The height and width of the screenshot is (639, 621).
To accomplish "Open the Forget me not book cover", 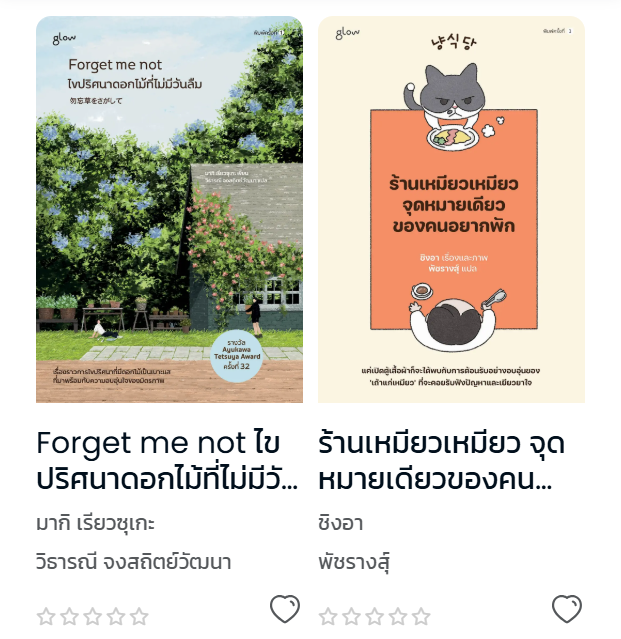I will pyautogui.click(x=169, y=210).
